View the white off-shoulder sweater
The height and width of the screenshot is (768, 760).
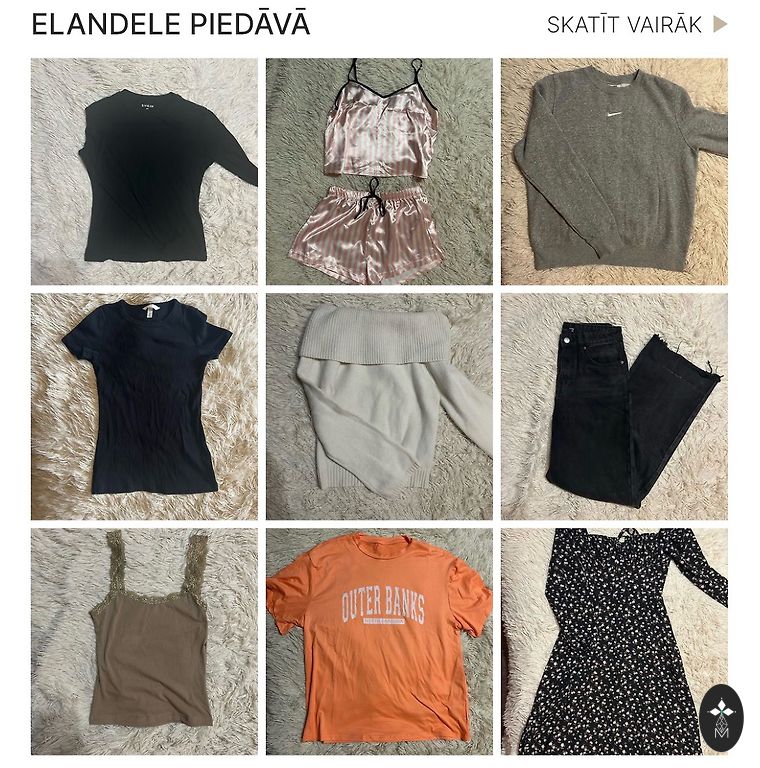[x=379, y=406]
